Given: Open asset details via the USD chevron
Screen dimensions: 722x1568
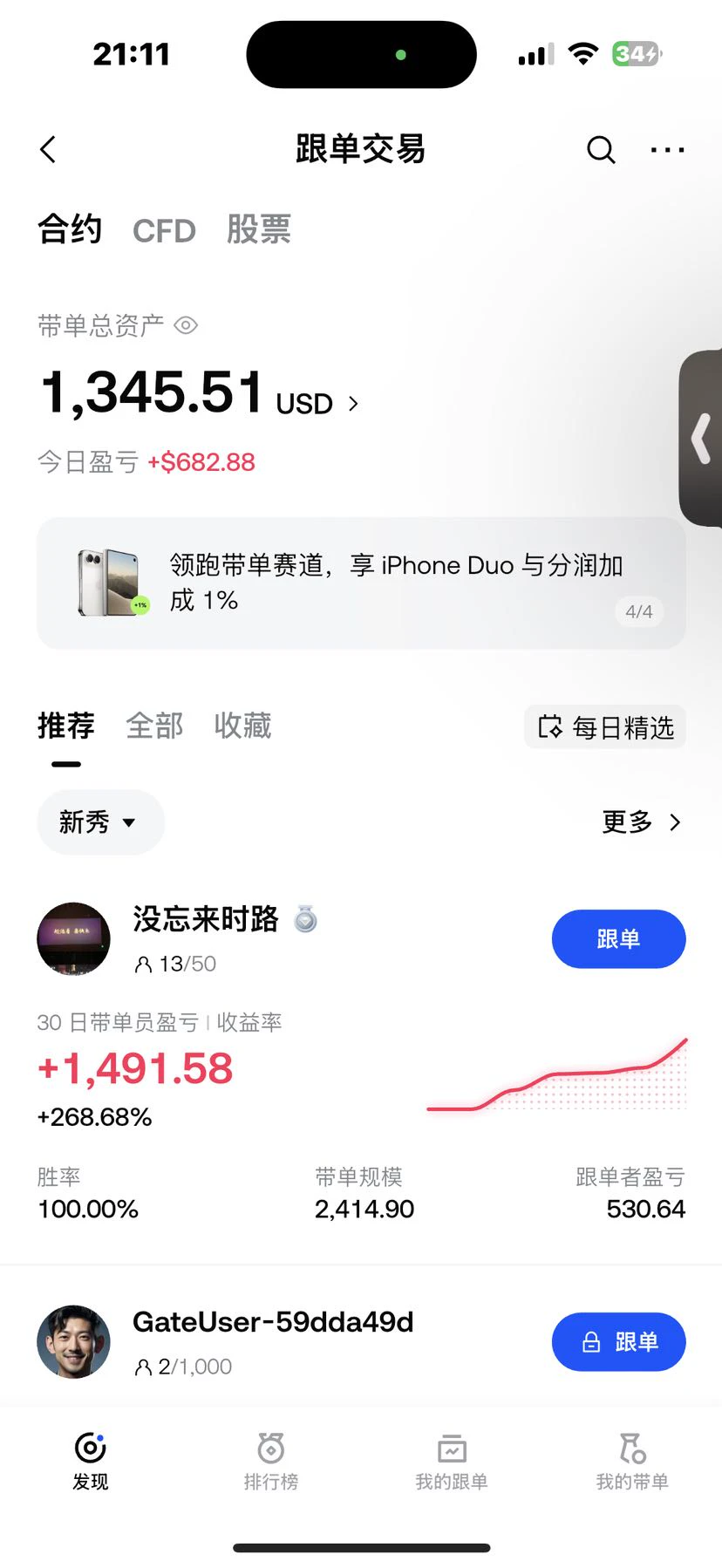Looking at the screenshot, I should (x=353, y=404).
